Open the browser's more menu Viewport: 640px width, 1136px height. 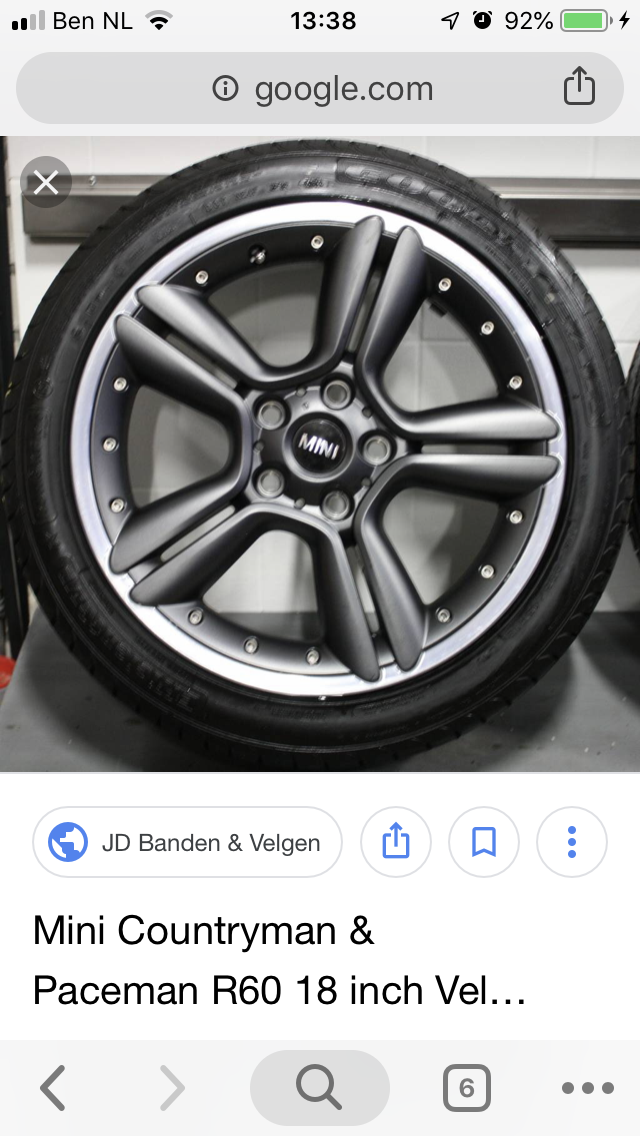[587, 1088]
